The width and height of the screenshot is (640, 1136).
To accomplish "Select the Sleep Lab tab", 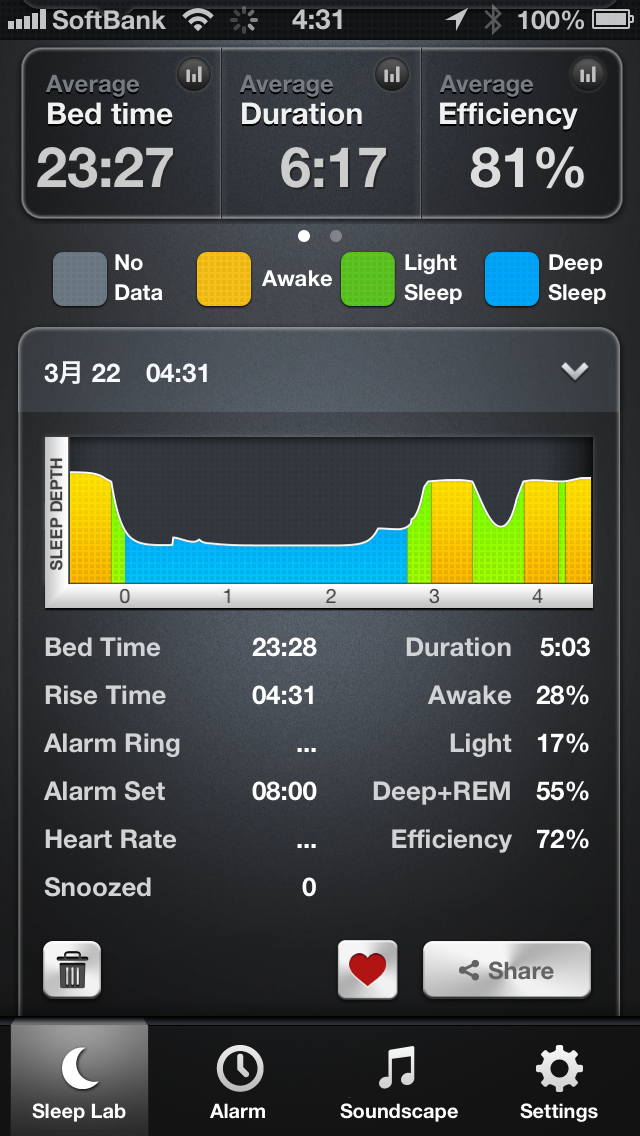I will [x=78, y=1079].
